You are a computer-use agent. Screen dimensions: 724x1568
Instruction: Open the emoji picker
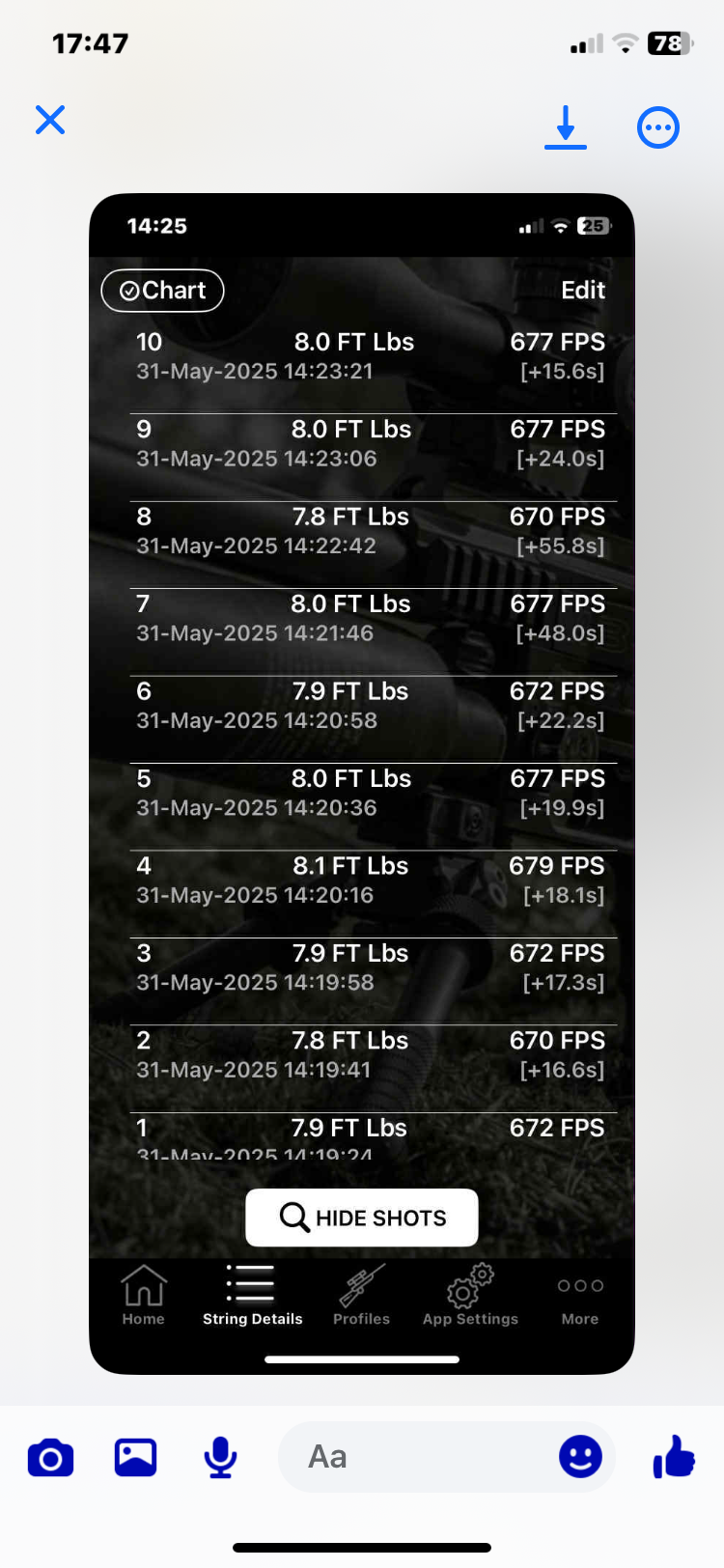click(580, 1457)
